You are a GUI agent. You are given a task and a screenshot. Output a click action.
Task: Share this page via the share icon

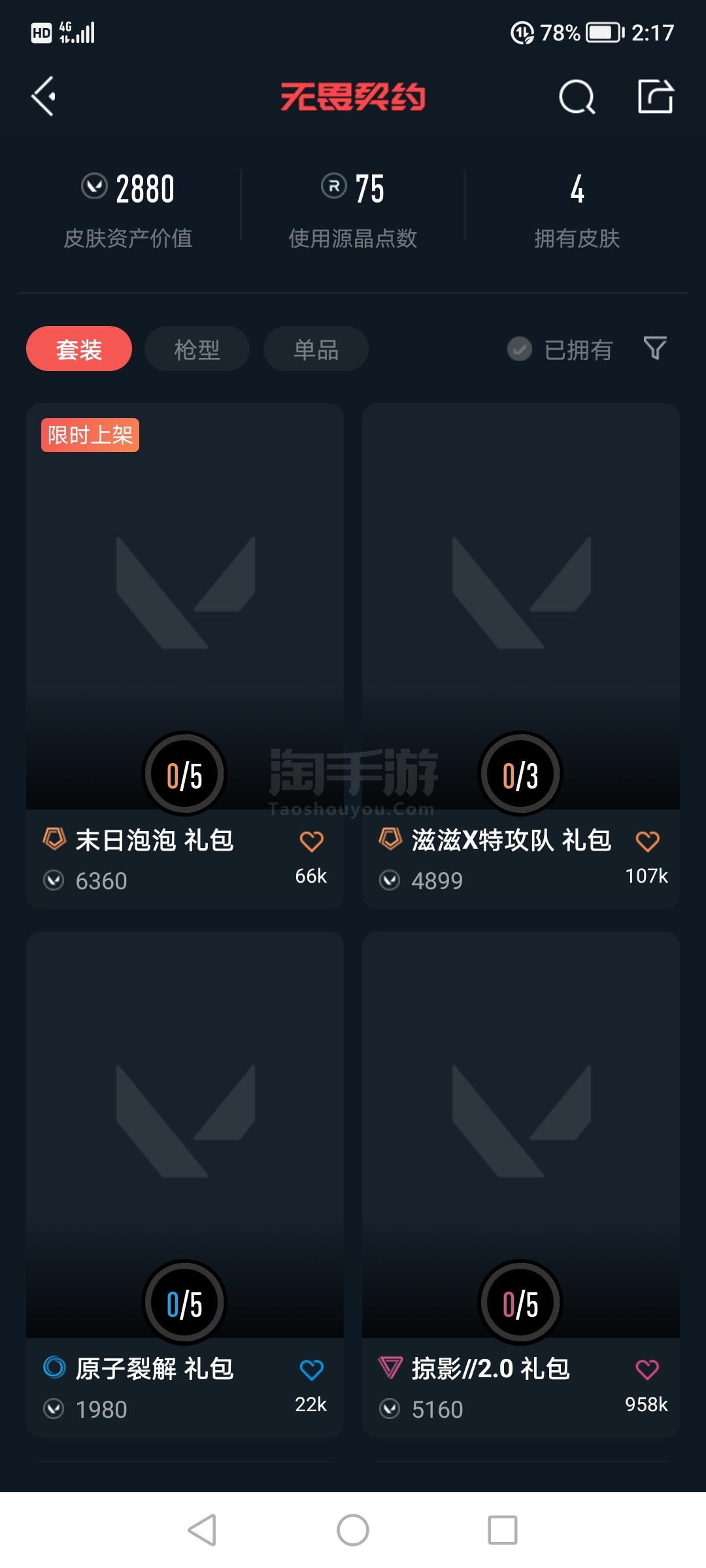[655, 97]
